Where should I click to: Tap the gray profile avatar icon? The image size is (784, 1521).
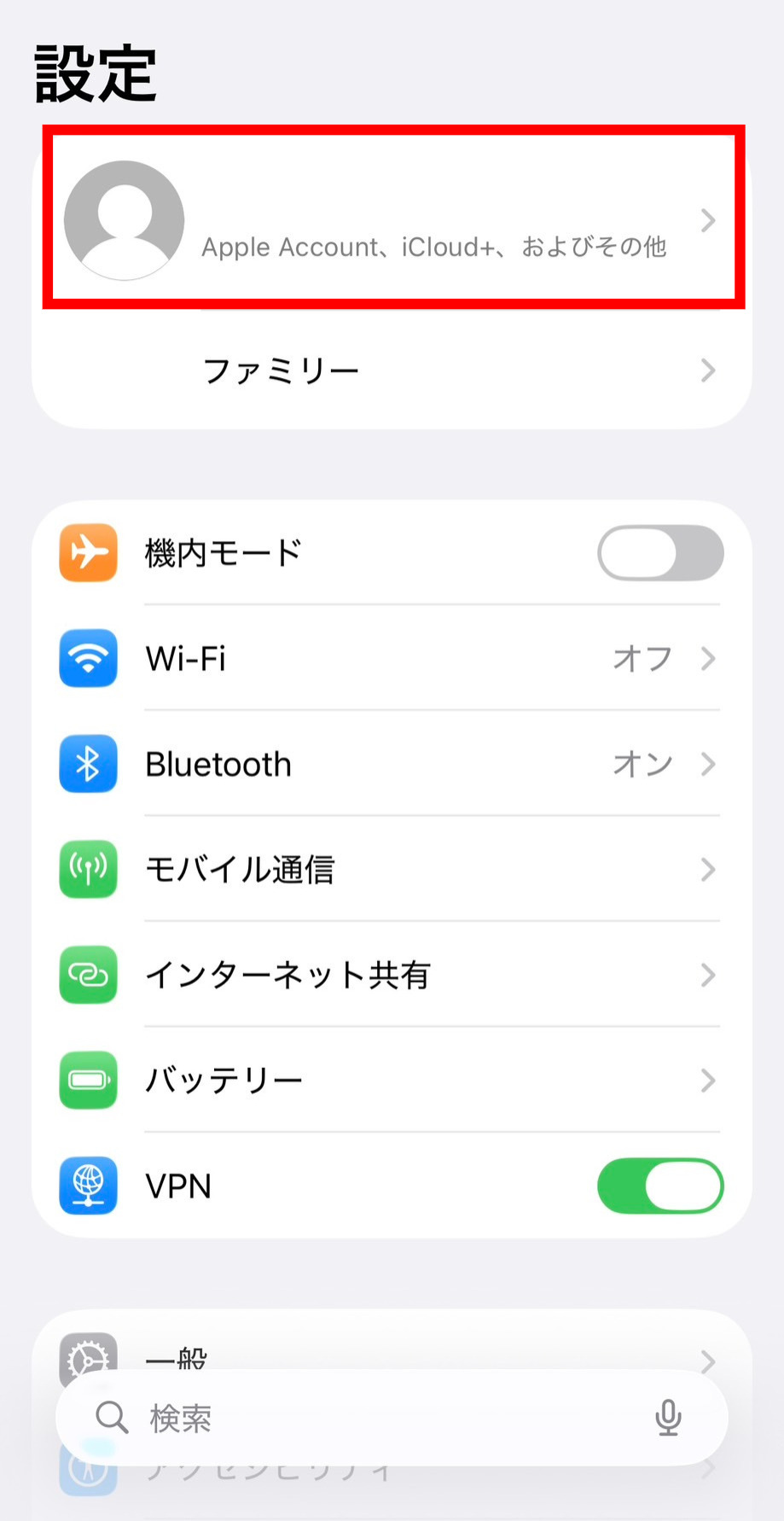(125, 219)
